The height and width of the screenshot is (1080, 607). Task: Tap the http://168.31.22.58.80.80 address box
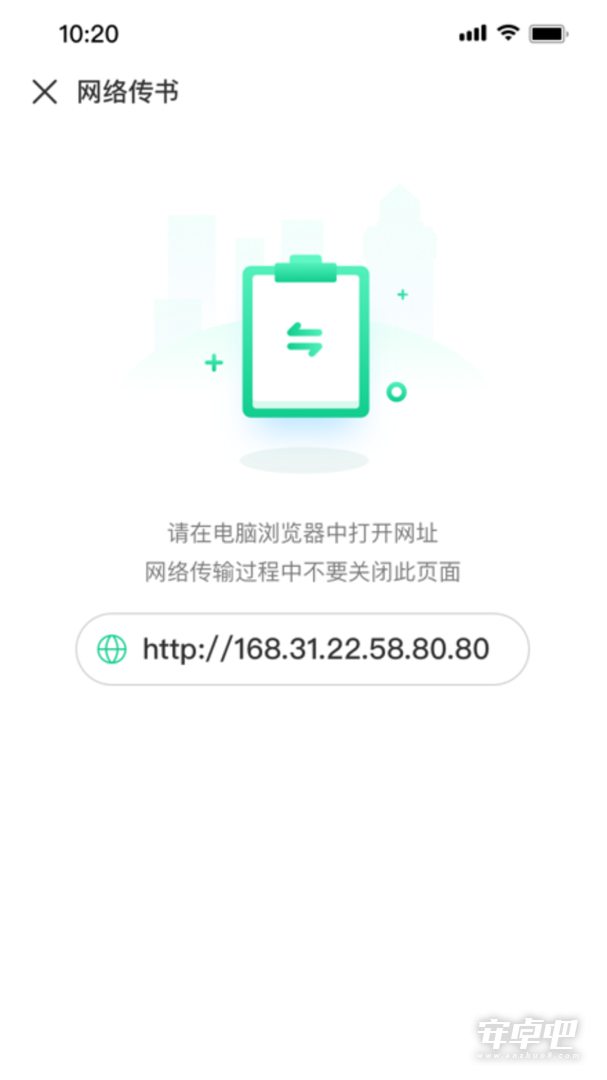click(x=302, y=649)
